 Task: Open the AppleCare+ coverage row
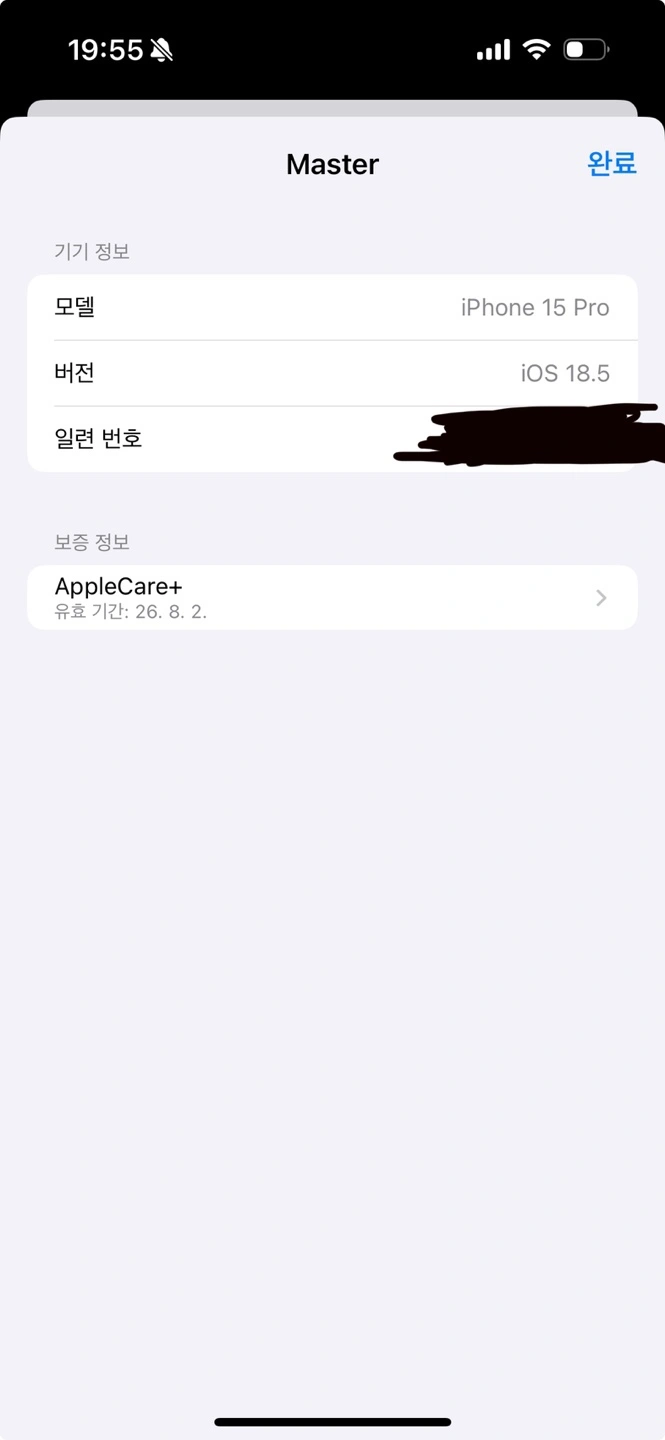tap(332, 597)
